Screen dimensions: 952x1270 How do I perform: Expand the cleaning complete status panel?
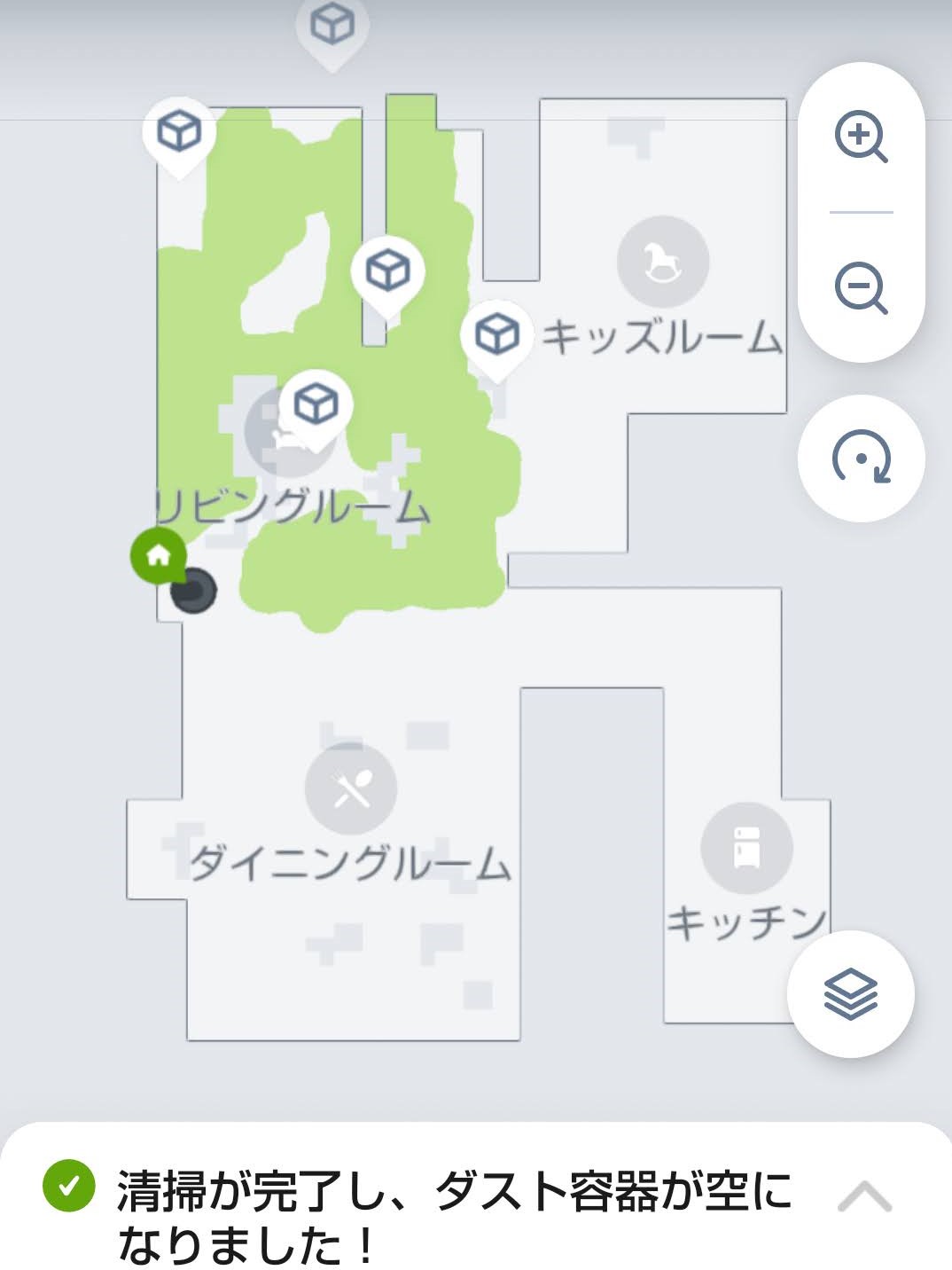coord(863,1196)
